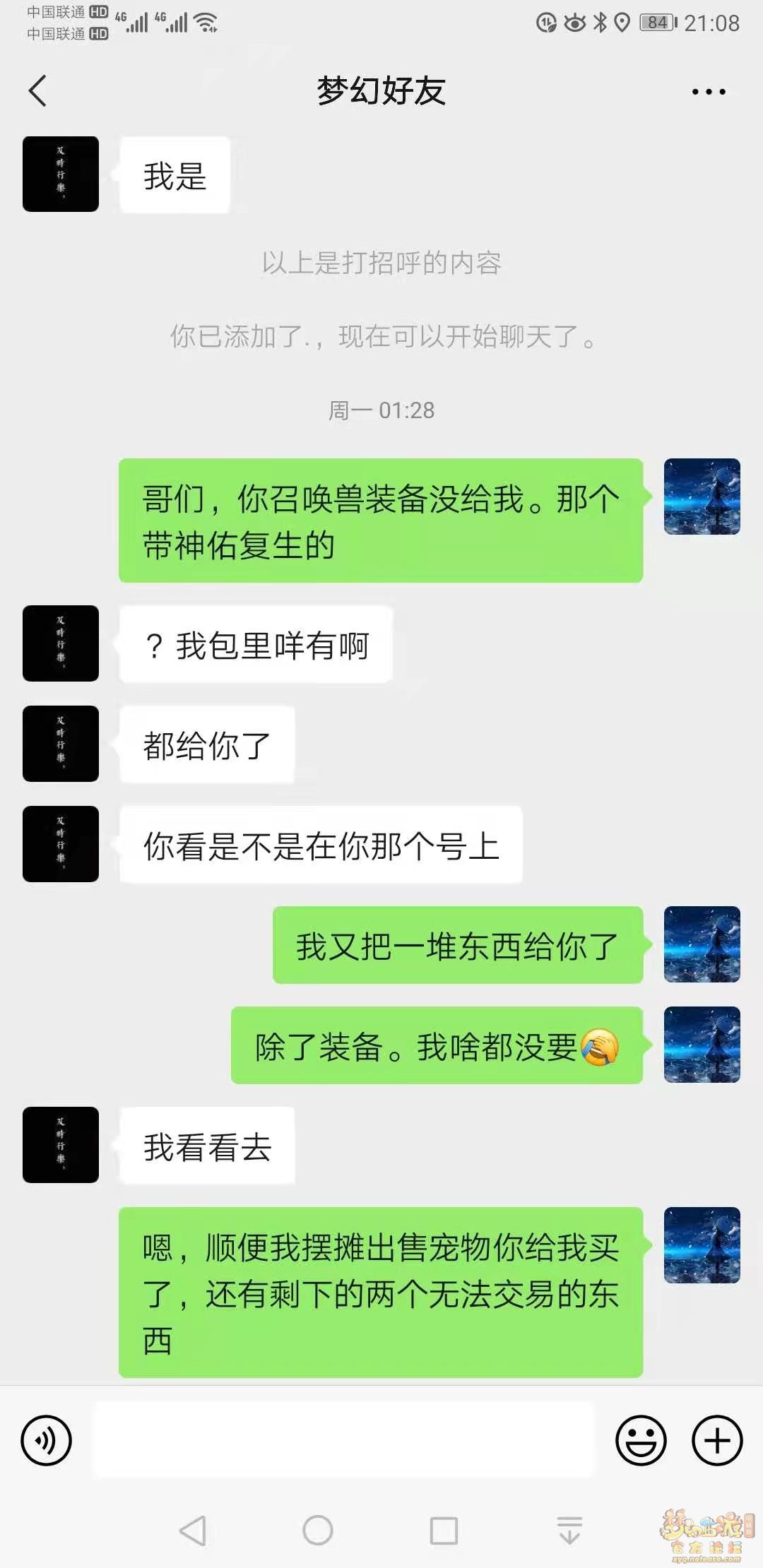Image resolution: width=763 pixels, height=1568 pixels.
Task: Open the plus attachment menu
Action: pyautogui.click(x=717, y=1440)
